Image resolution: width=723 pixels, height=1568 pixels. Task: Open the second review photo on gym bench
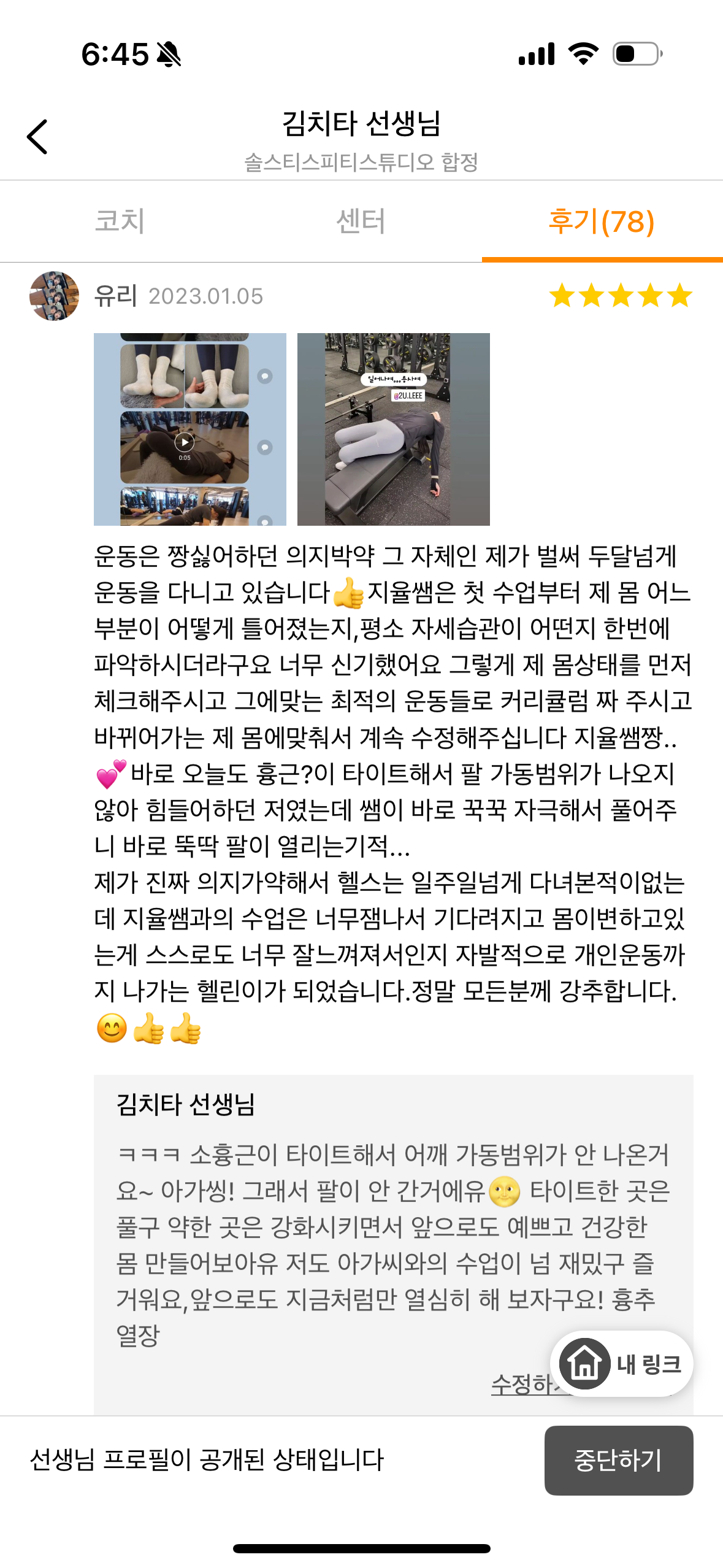[x=394, y=429]
